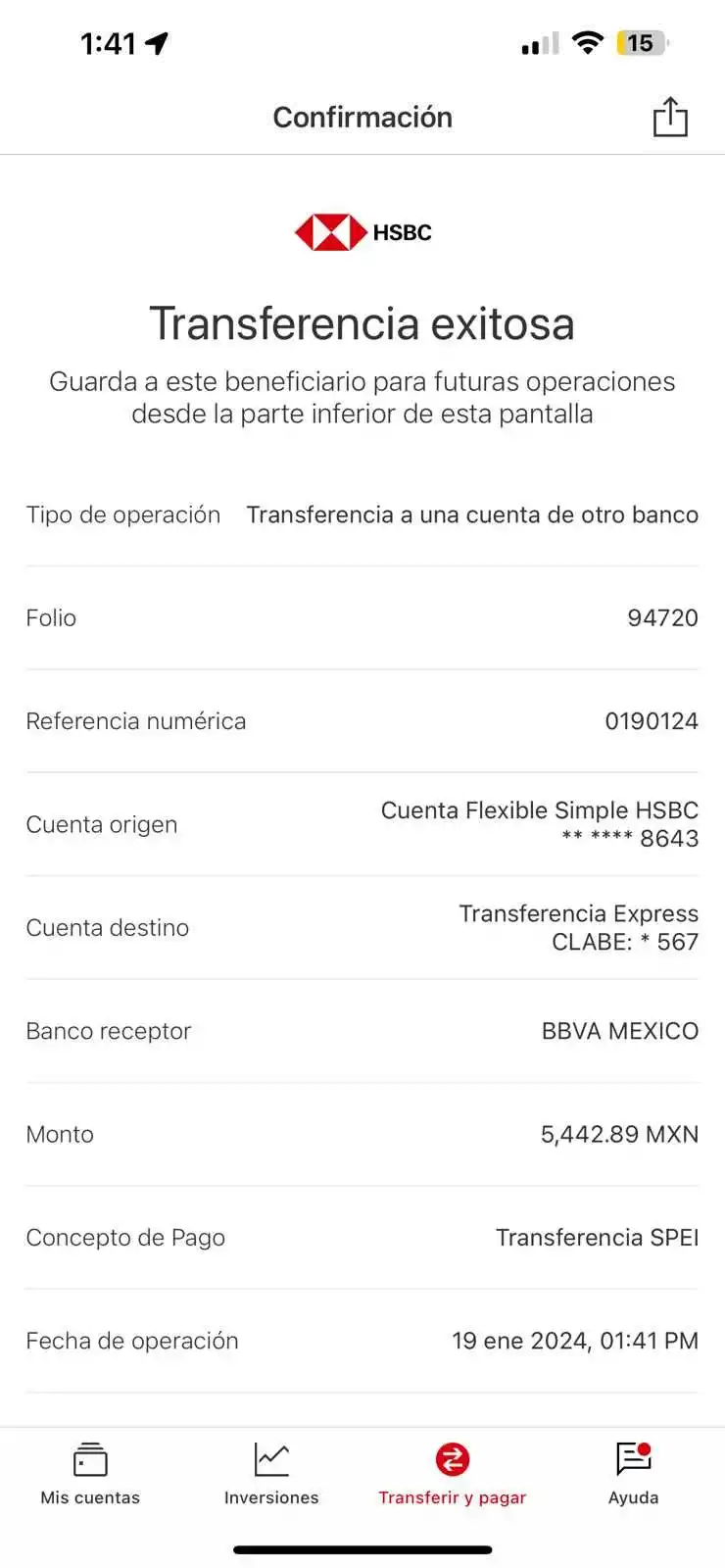Share the transfer confirmation receipt
Screen dimensions: 725x1568
click(670, 118)
